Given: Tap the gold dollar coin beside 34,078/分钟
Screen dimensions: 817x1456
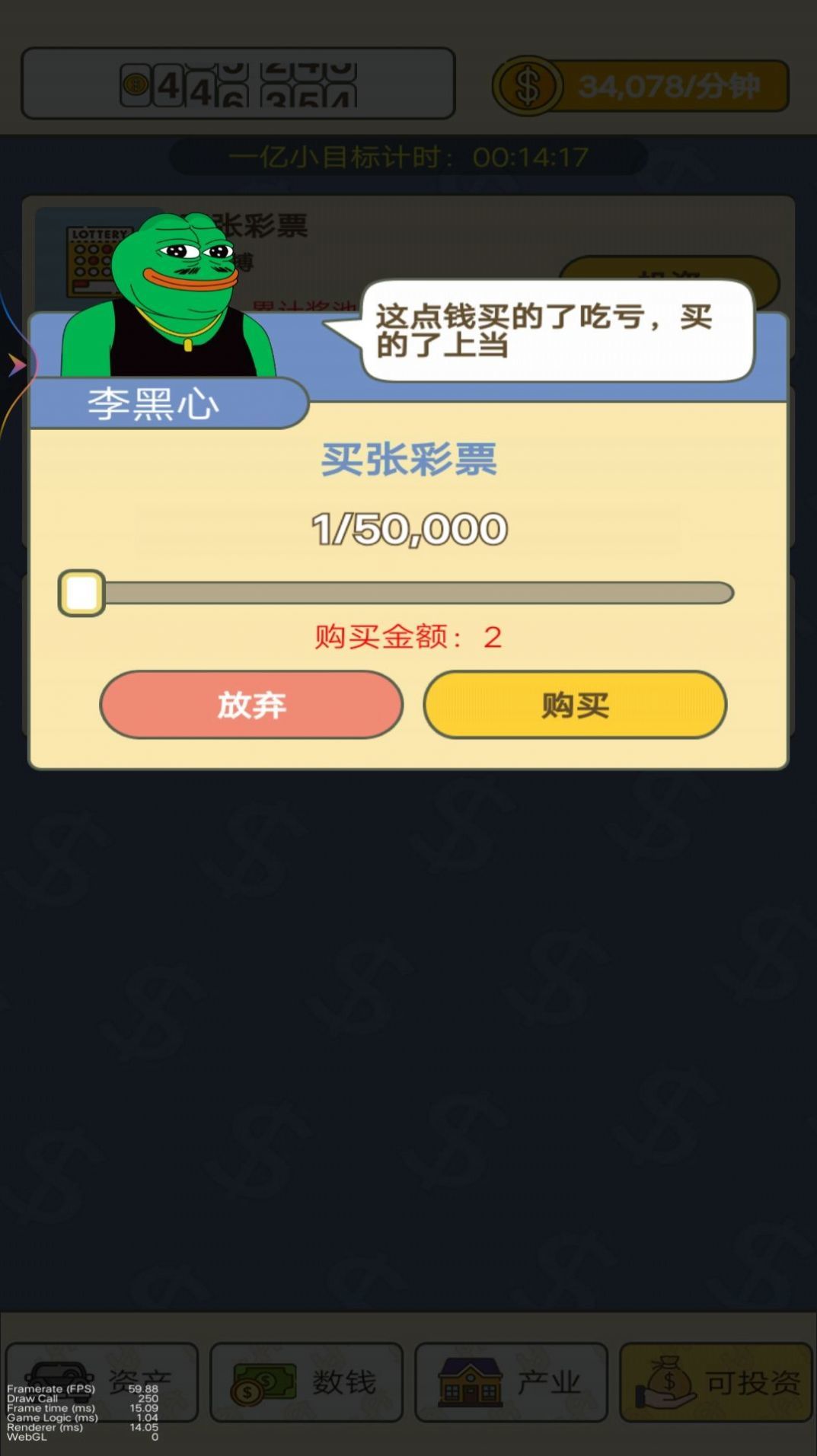Looking at the screenshot, I should 528,85.
